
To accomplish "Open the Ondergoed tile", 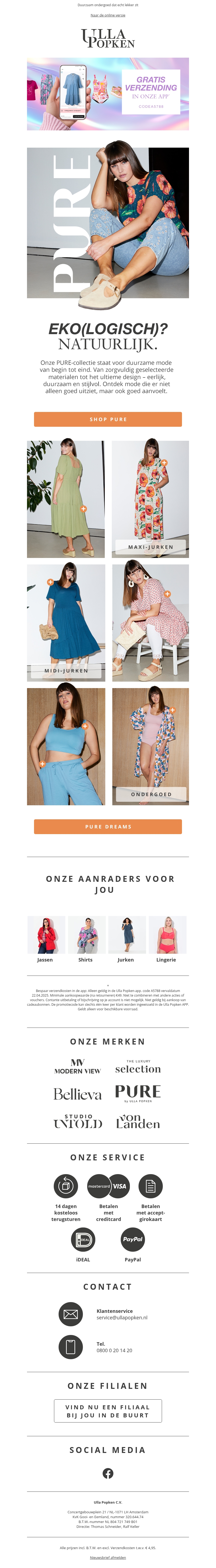I will click(150, 746).
